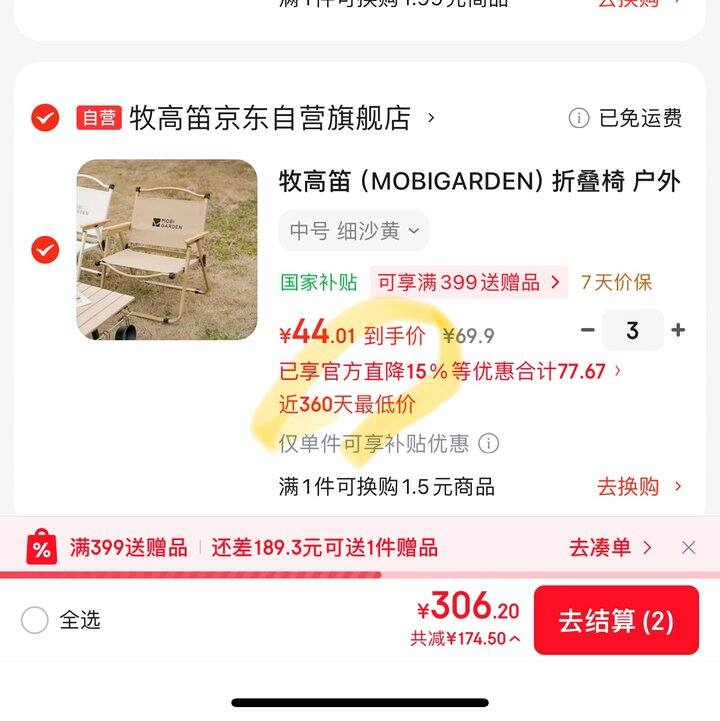Image resolution: width=720 pixels, height=721 pixels.
Task: Uncheck the 牧高笛京东自营旗舰店 store checkbox
Action: point(45,118)
